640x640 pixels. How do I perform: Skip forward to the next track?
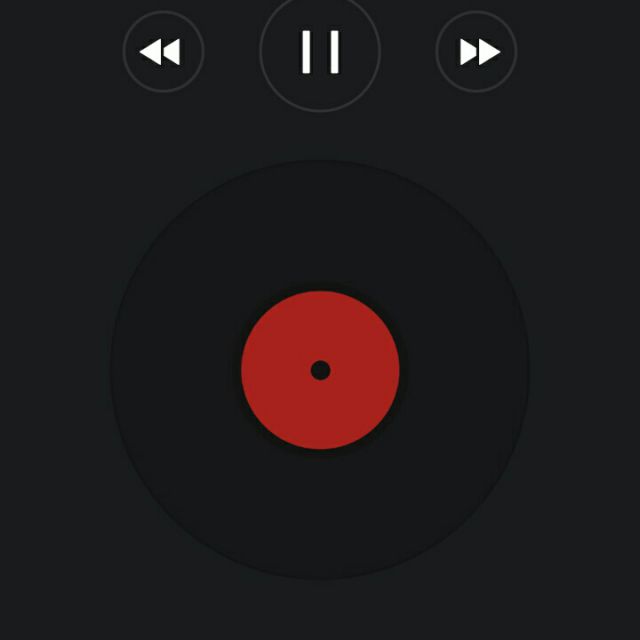pos(477,52)
